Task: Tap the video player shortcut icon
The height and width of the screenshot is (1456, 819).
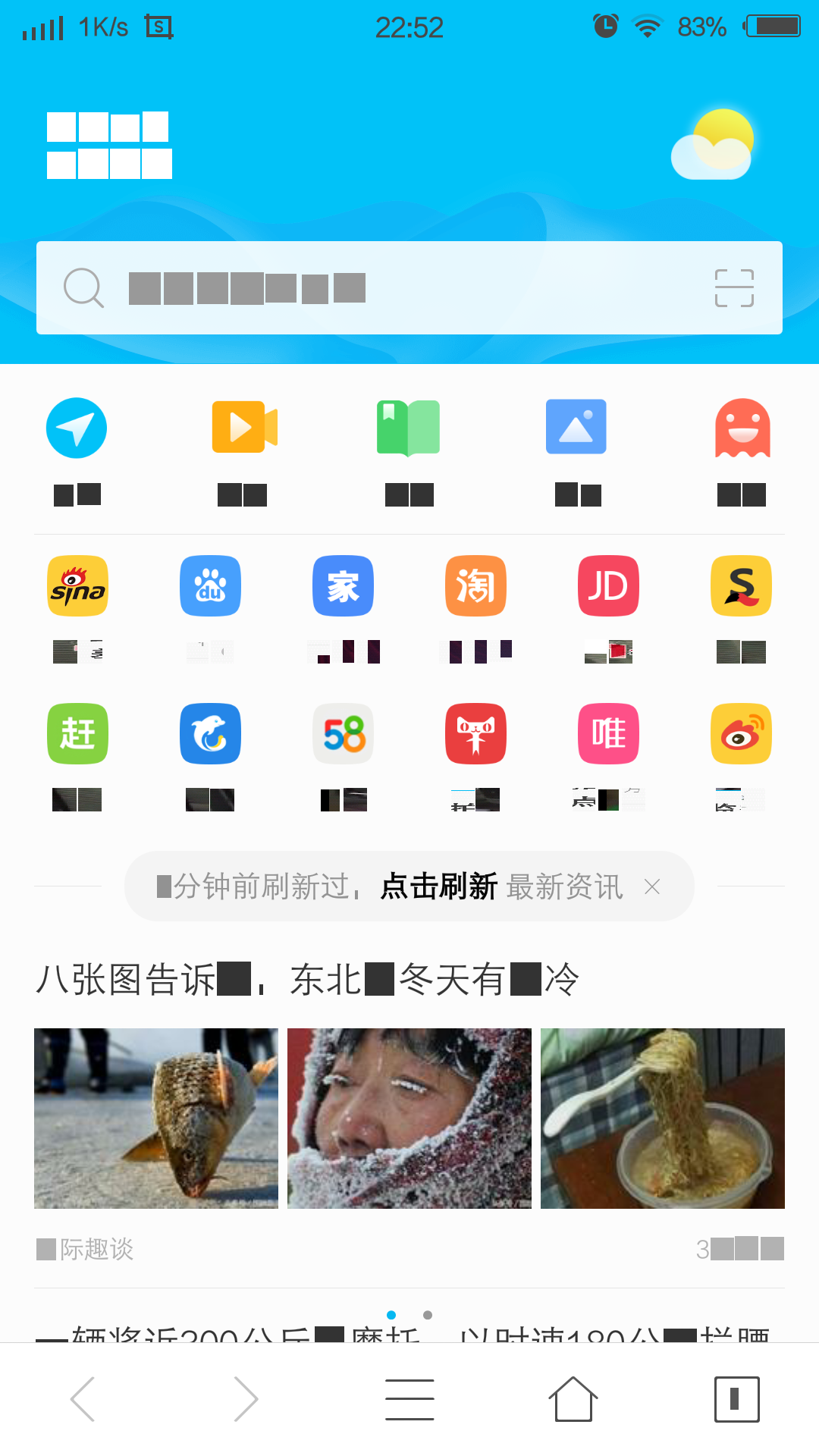Action: (x=243, y=427)
